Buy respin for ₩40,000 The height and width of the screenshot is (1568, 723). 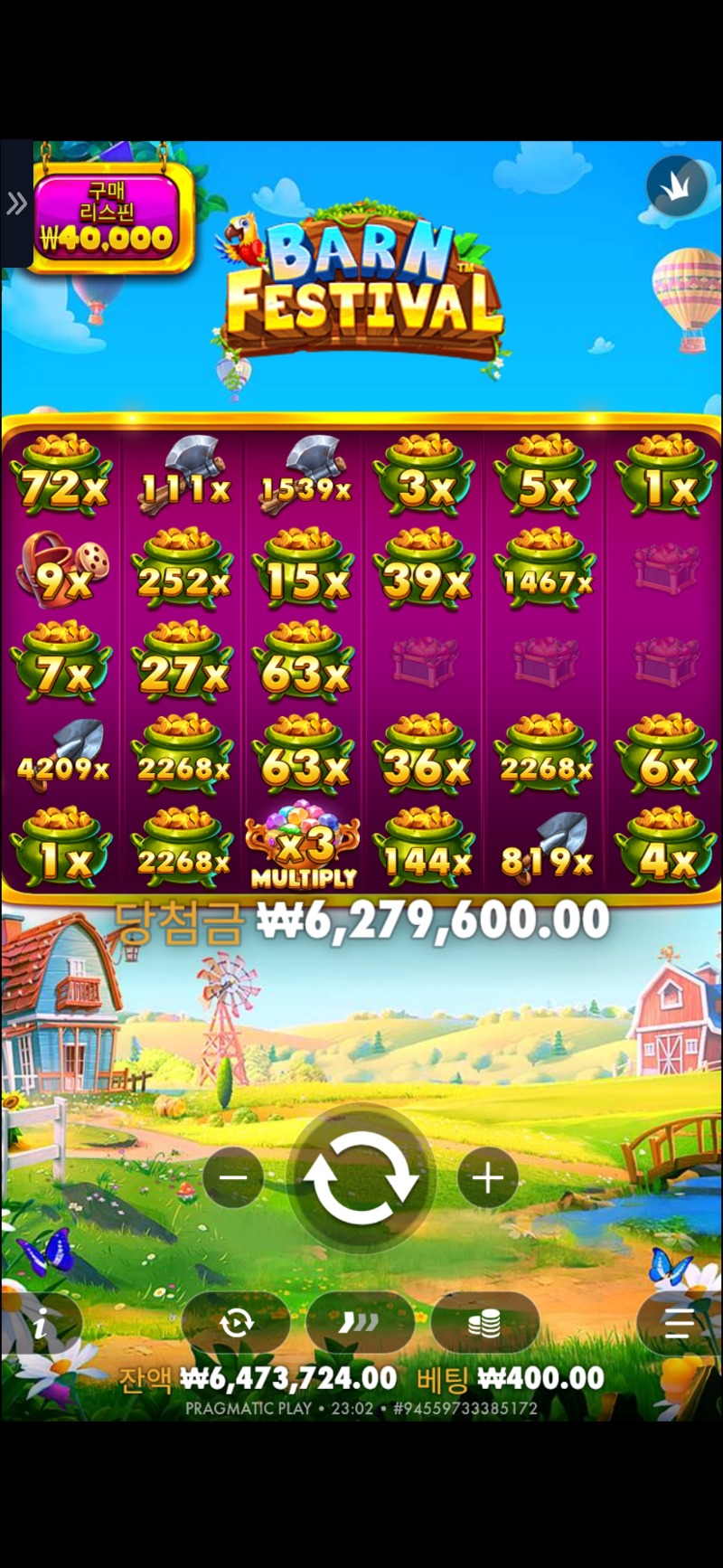[x=108, y=219]
